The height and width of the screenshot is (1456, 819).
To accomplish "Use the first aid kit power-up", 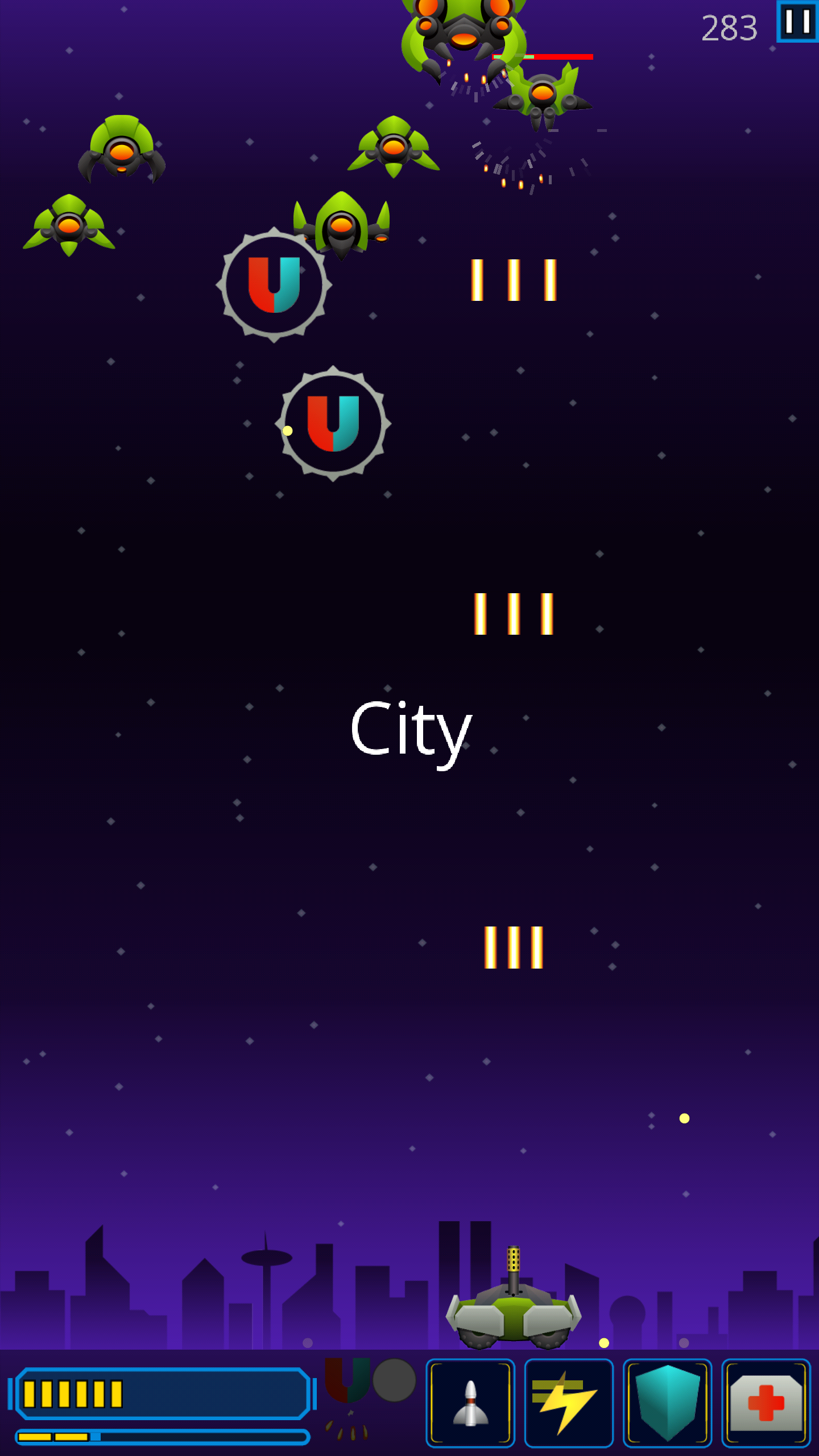I will coord(766,1403).
